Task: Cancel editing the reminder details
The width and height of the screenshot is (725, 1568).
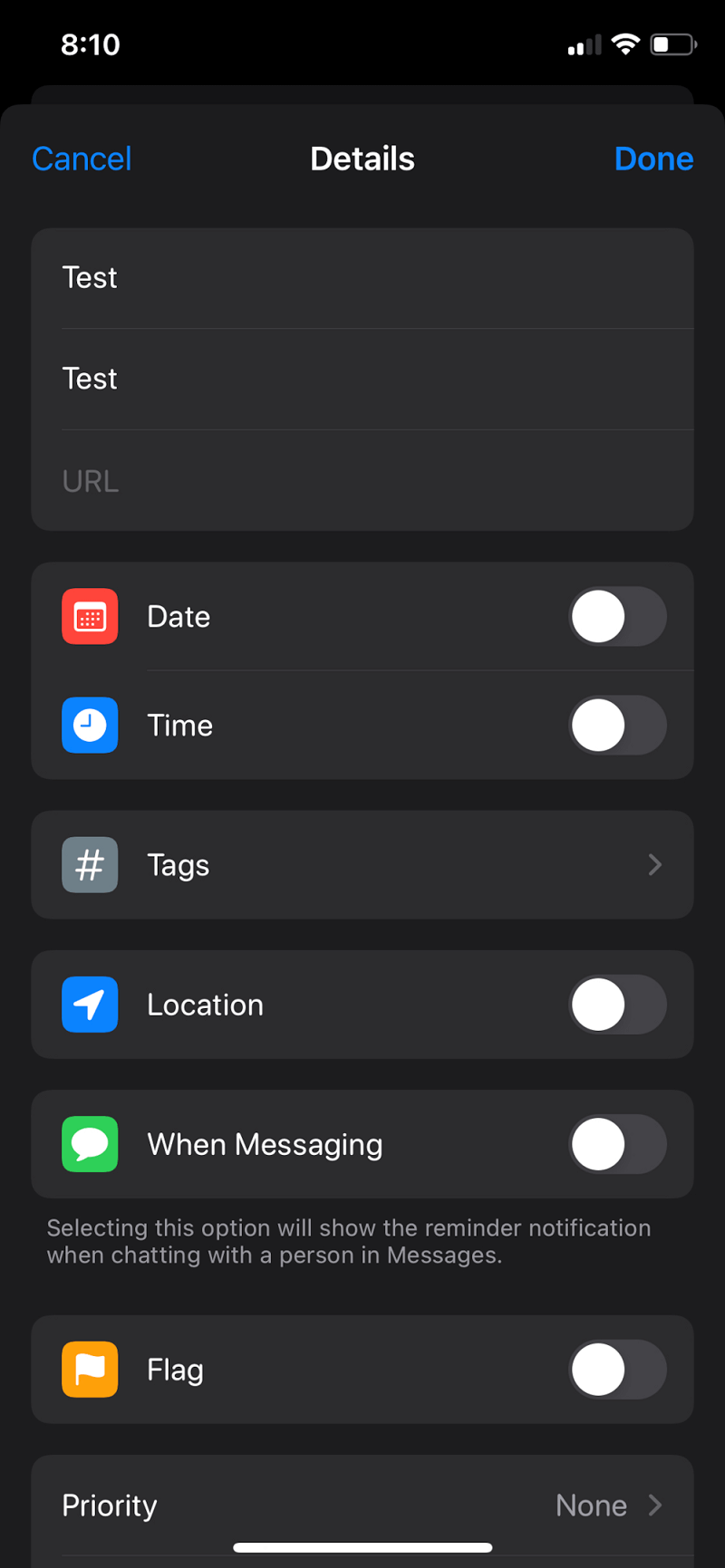Action: 82,158
